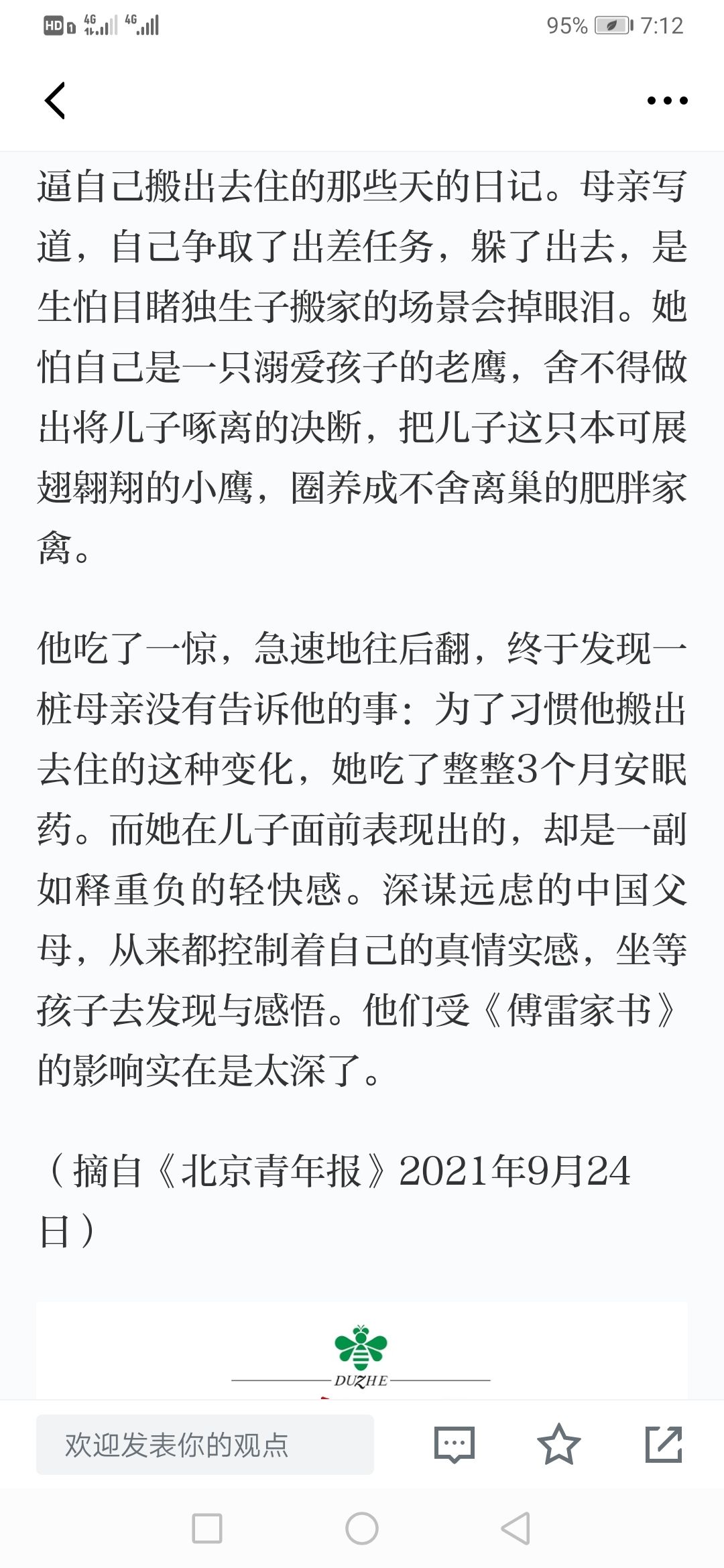This screenshot has width=724, height=1568.
Task: Tap the DUZHE banner image
Action: pyautogui.click(x=362, y=1352)
